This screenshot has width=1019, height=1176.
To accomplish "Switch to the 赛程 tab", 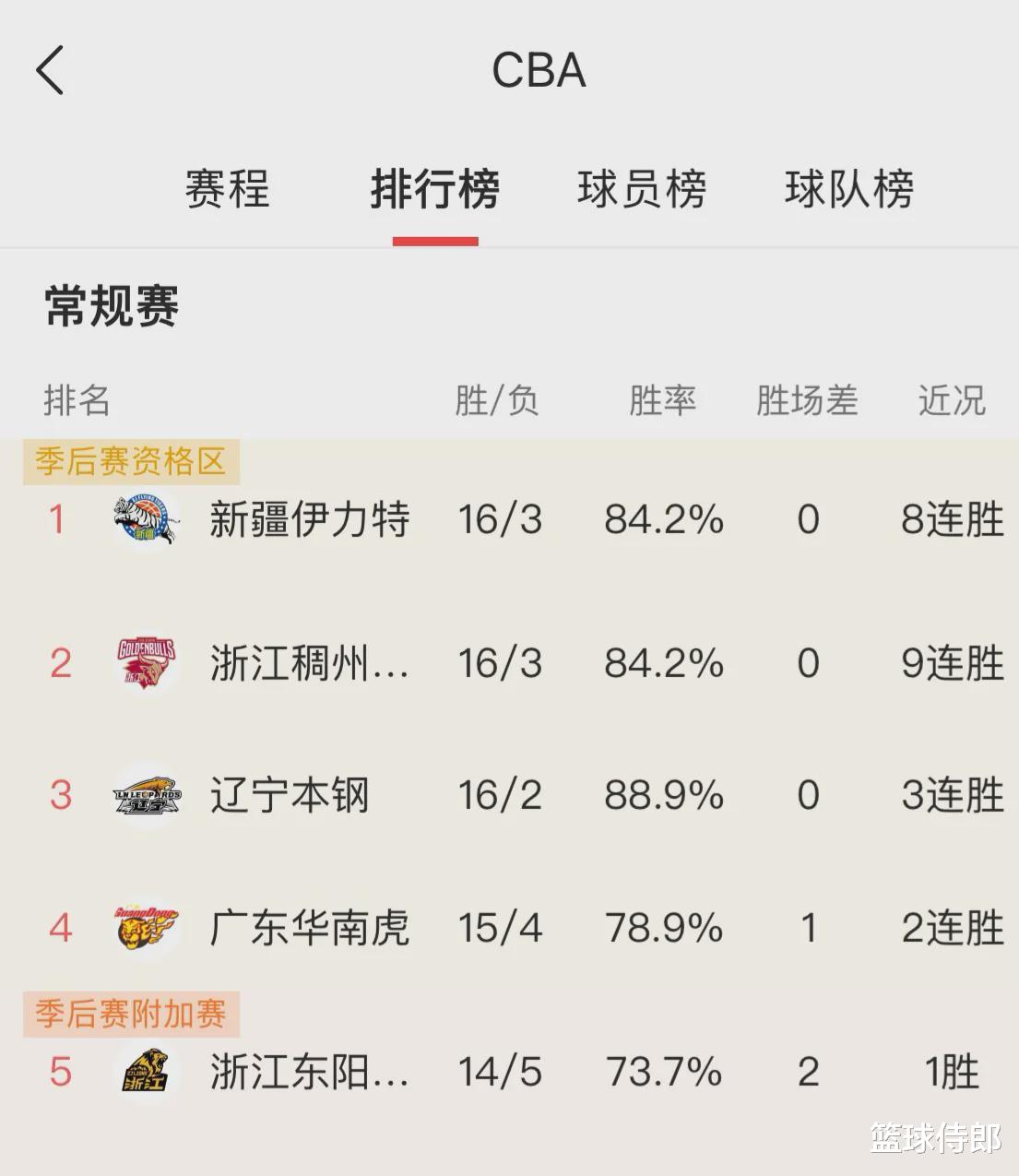I will pos(227,189).
